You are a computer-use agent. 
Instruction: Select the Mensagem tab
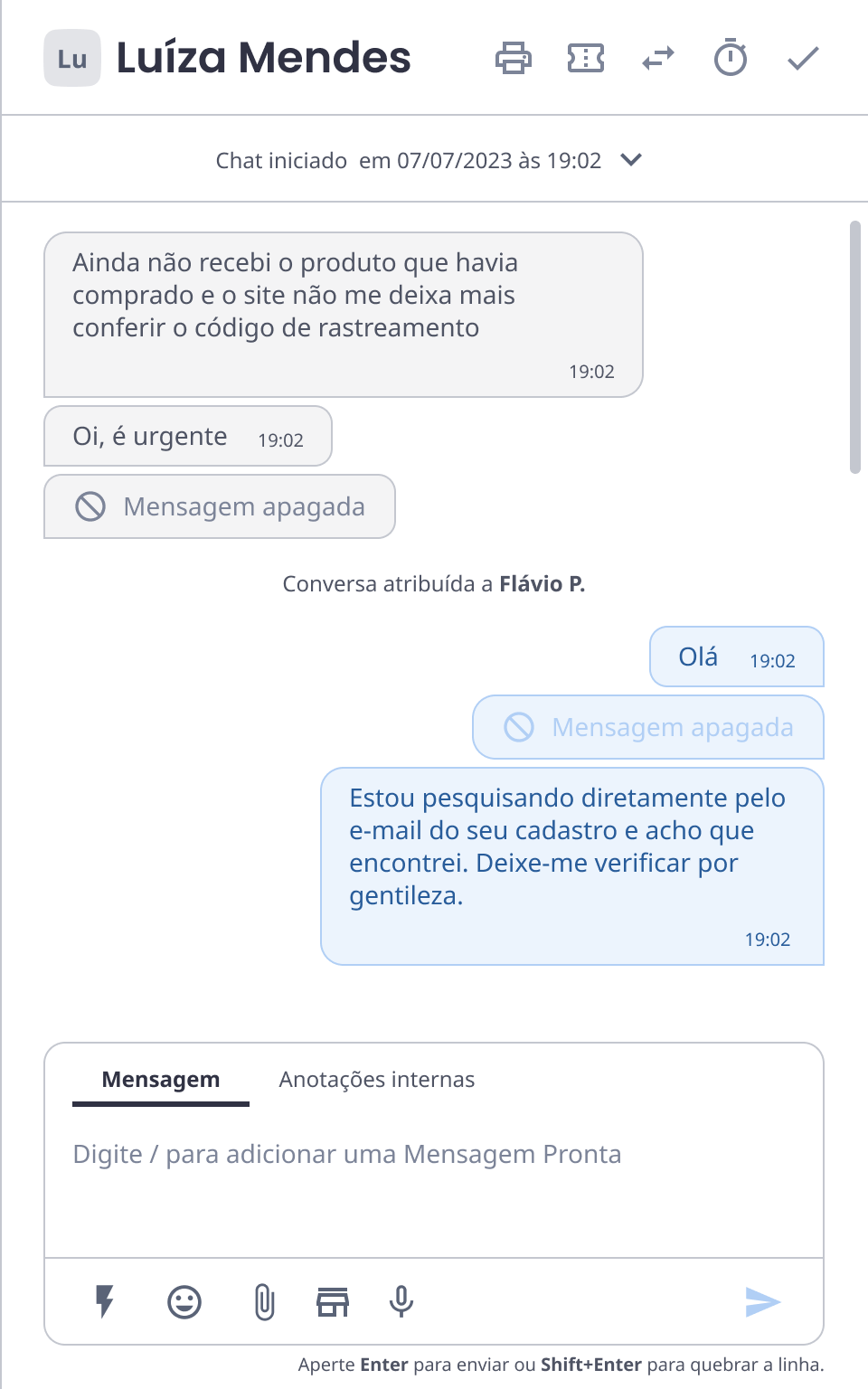[x=161, y=1080]
